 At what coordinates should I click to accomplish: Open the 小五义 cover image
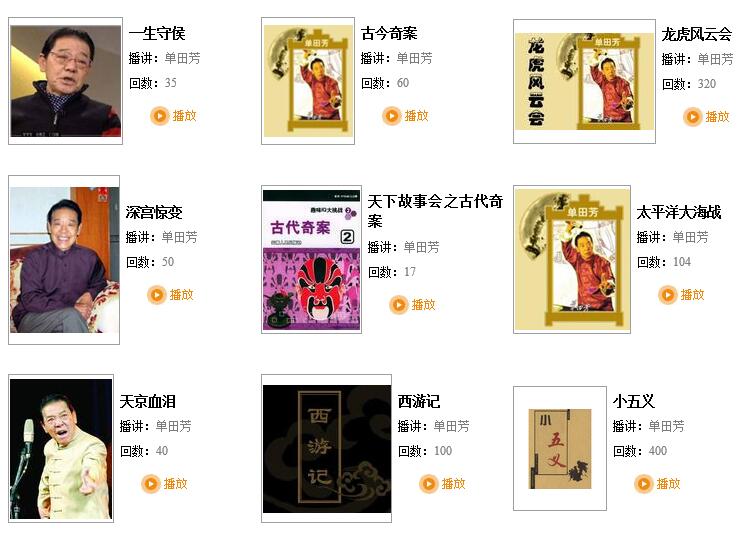(559, 449)
